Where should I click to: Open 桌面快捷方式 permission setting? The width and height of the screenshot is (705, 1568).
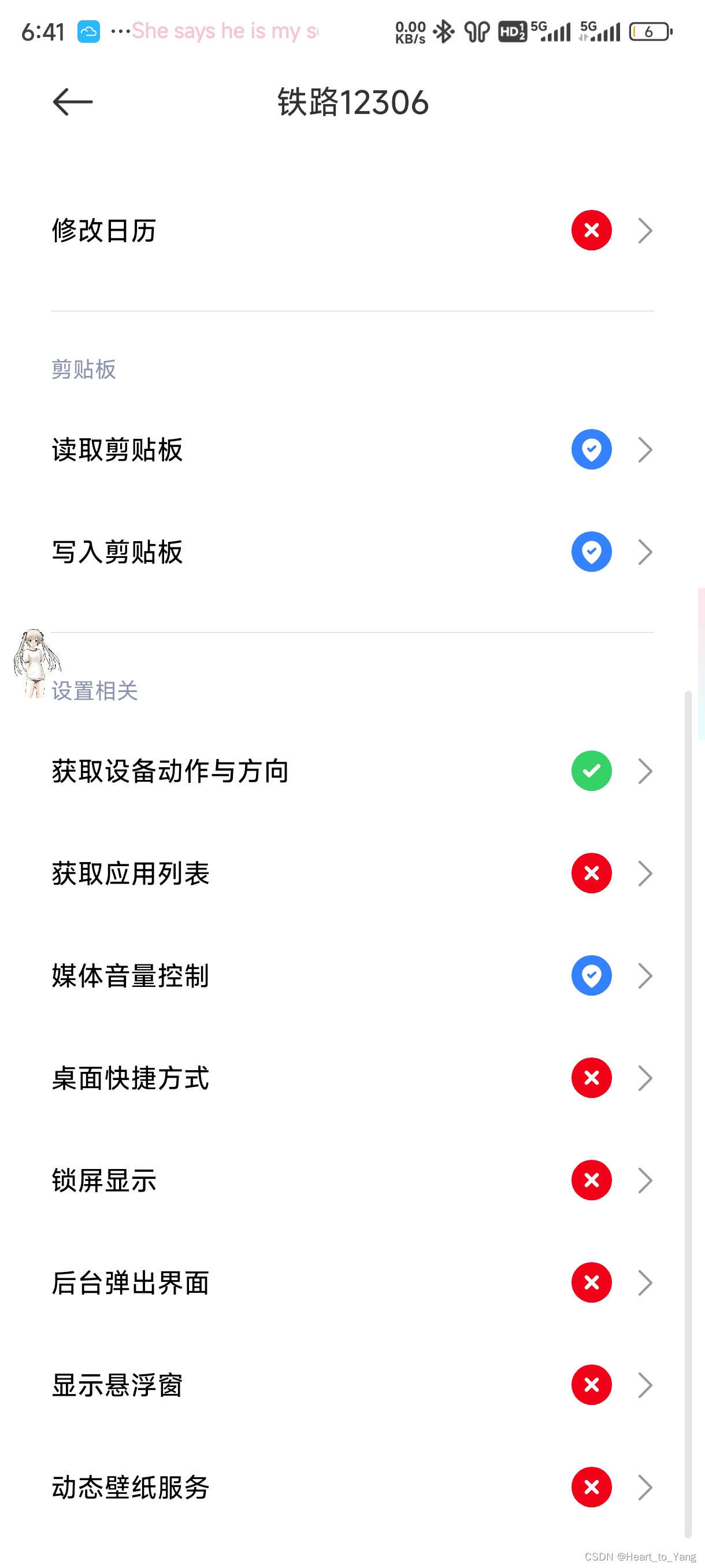click(x=351, y=1078)
